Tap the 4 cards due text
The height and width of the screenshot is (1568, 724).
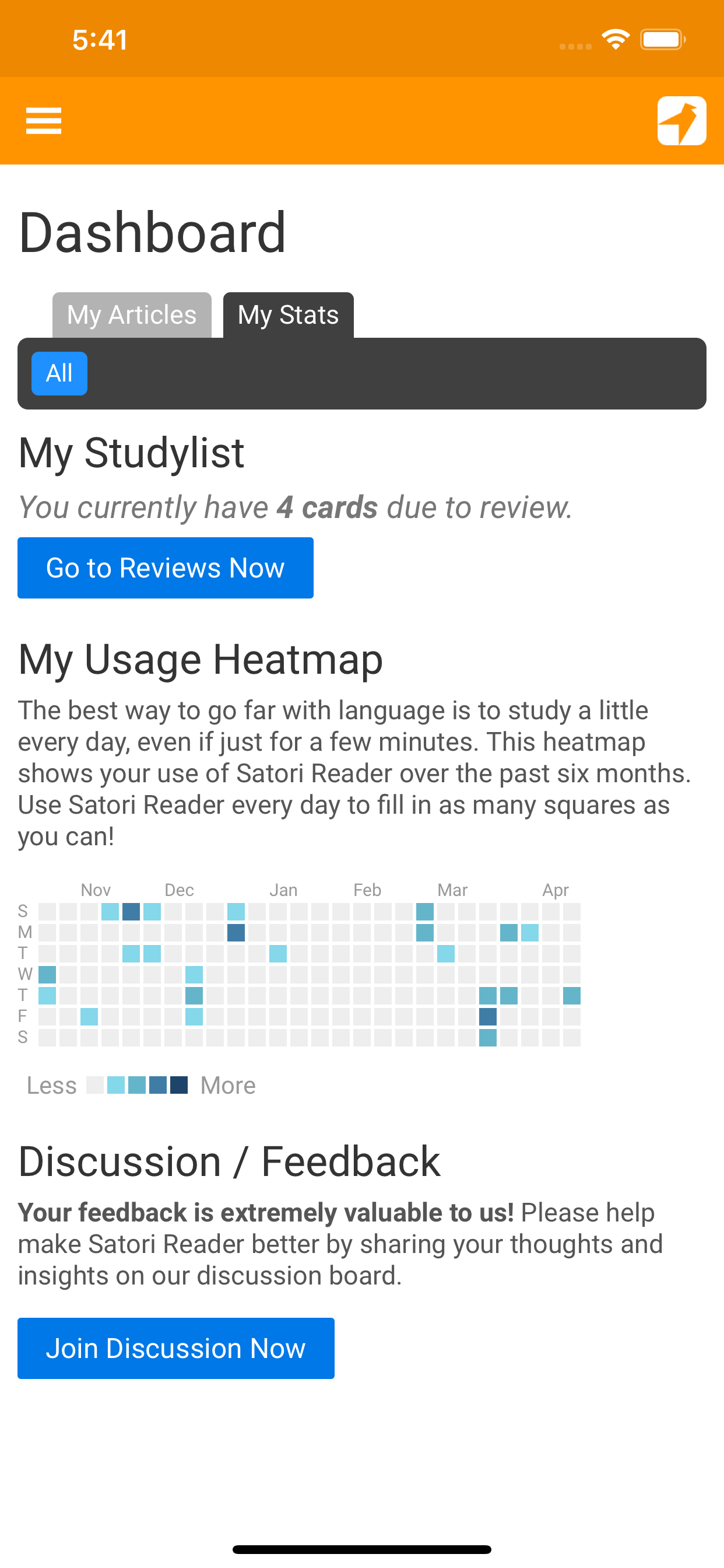tap(326, 506)
